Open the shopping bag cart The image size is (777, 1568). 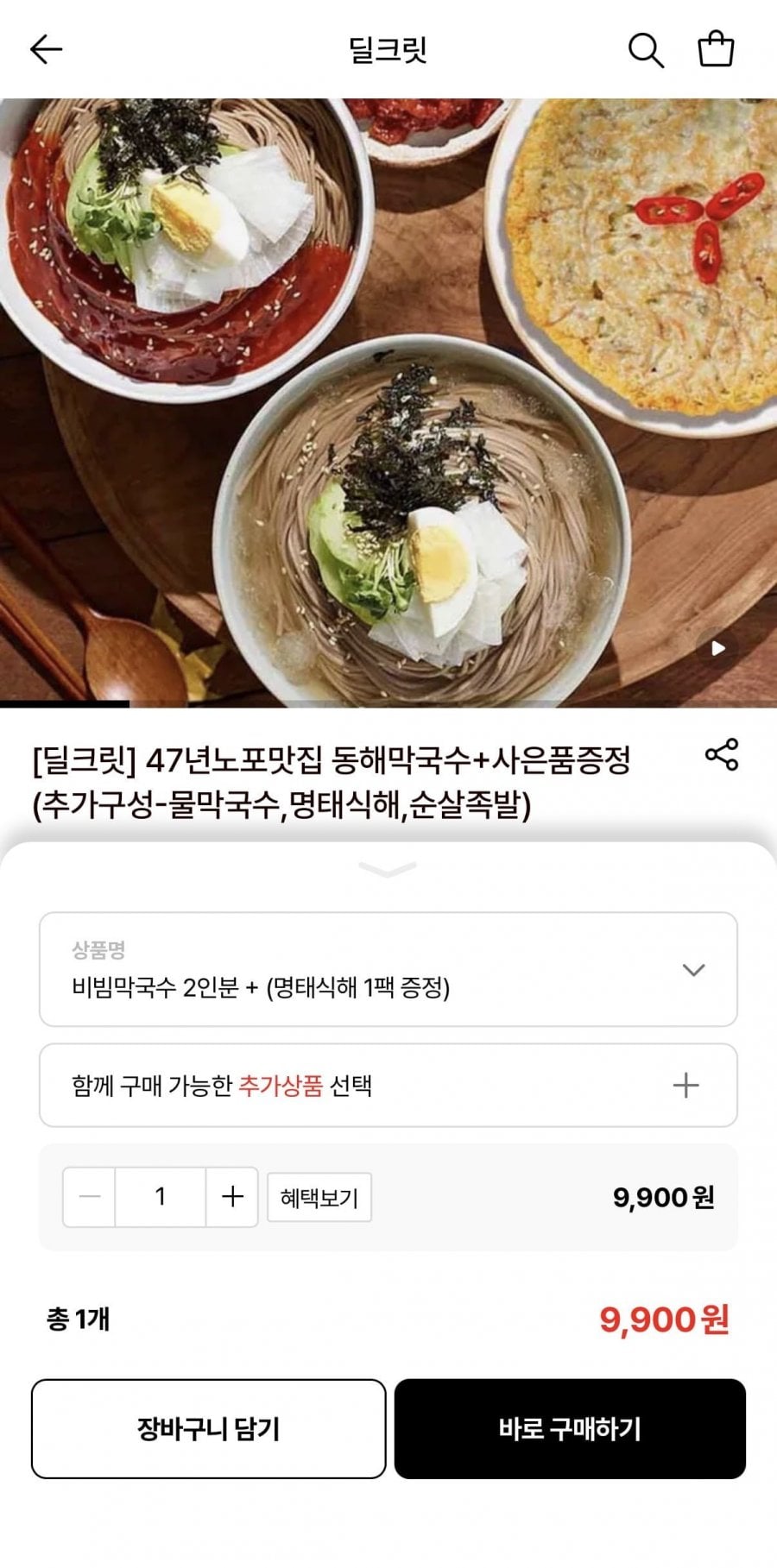pyautogui.click(x=716, y=49)
